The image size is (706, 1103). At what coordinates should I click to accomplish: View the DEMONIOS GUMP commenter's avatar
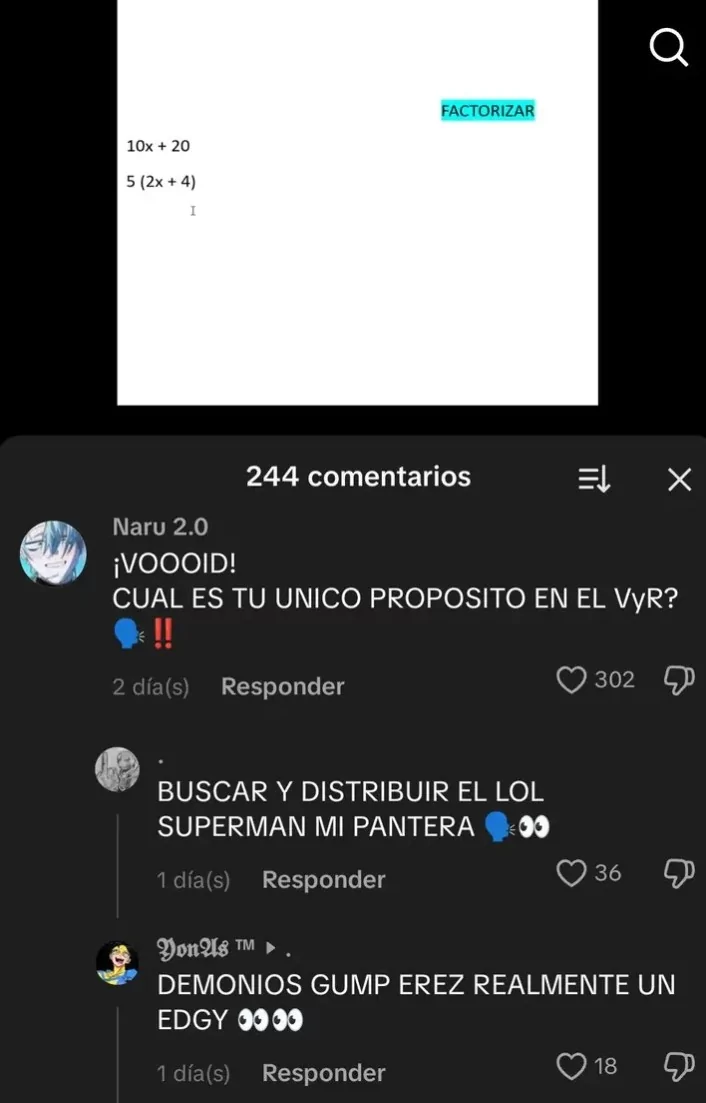click(x=117, y=962)
